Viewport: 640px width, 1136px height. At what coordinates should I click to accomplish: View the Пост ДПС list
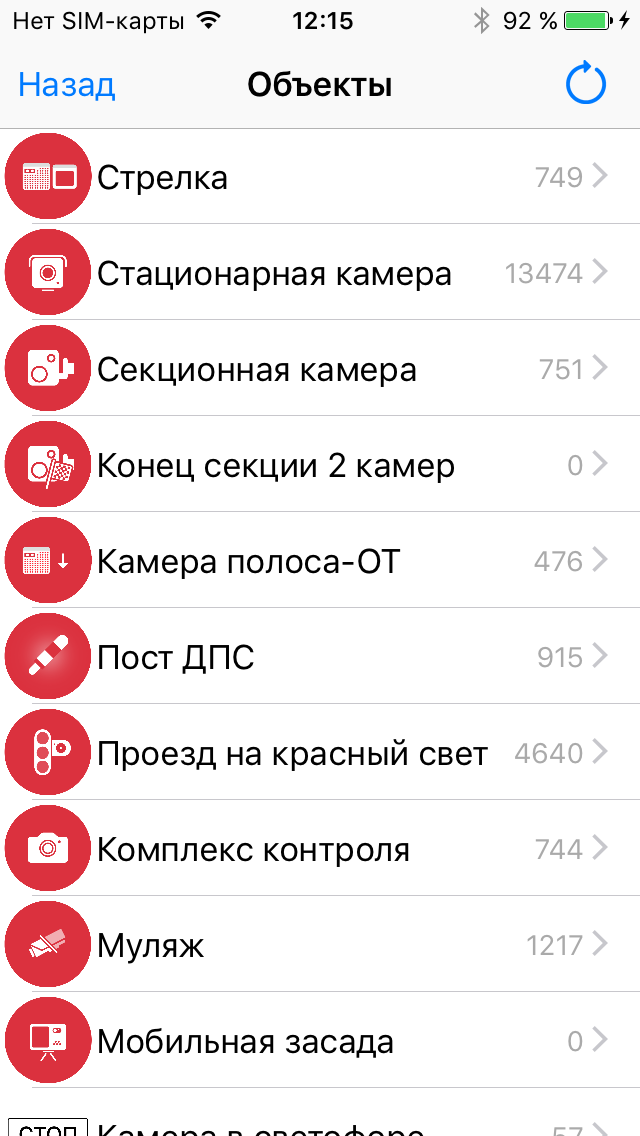tap(320, 657)
